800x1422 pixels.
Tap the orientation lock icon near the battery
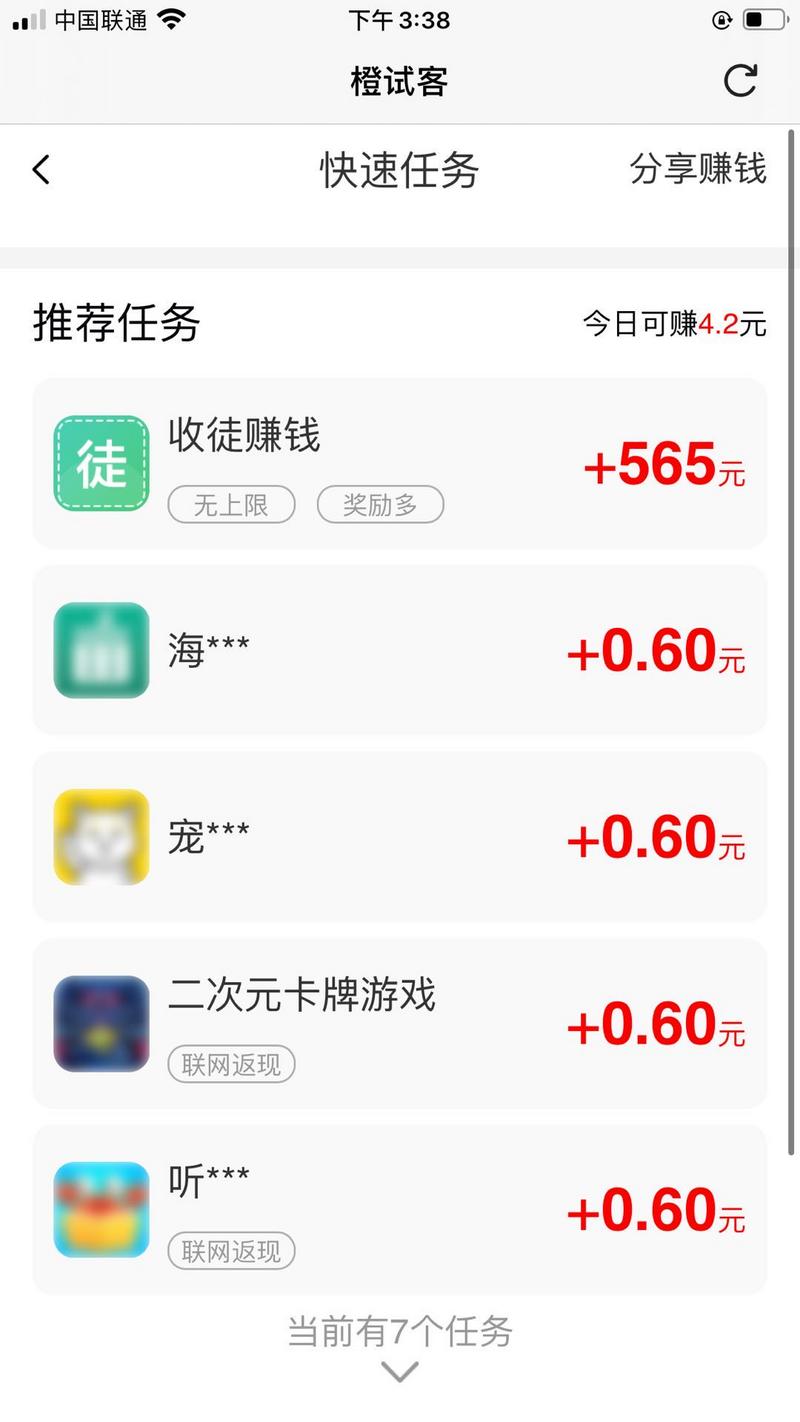coord(721,20)
